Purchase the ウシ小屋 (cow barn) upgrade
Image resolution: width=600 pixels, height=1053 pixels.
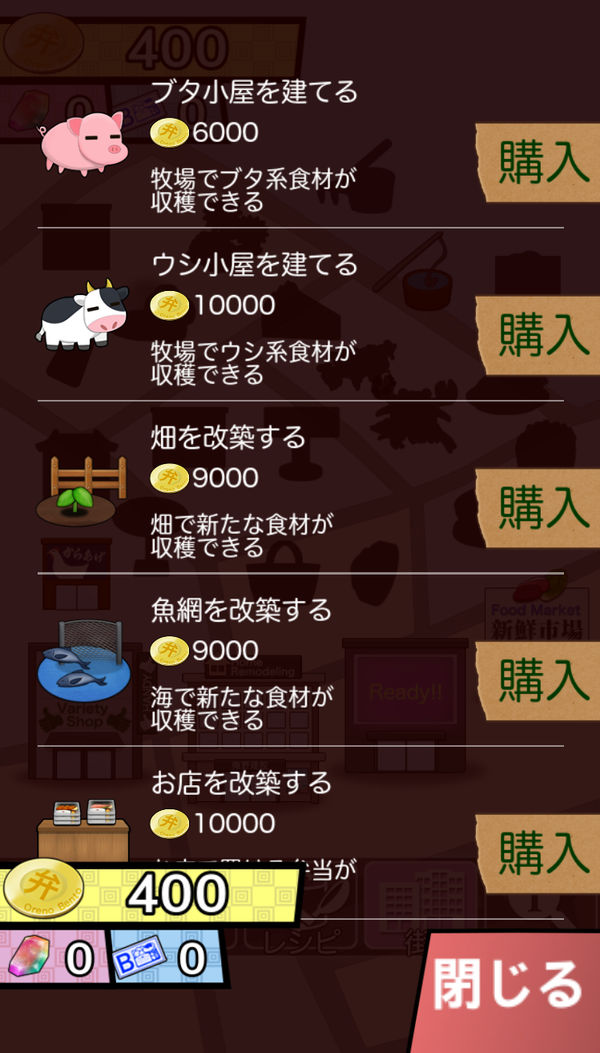click(x=538, y=335)
